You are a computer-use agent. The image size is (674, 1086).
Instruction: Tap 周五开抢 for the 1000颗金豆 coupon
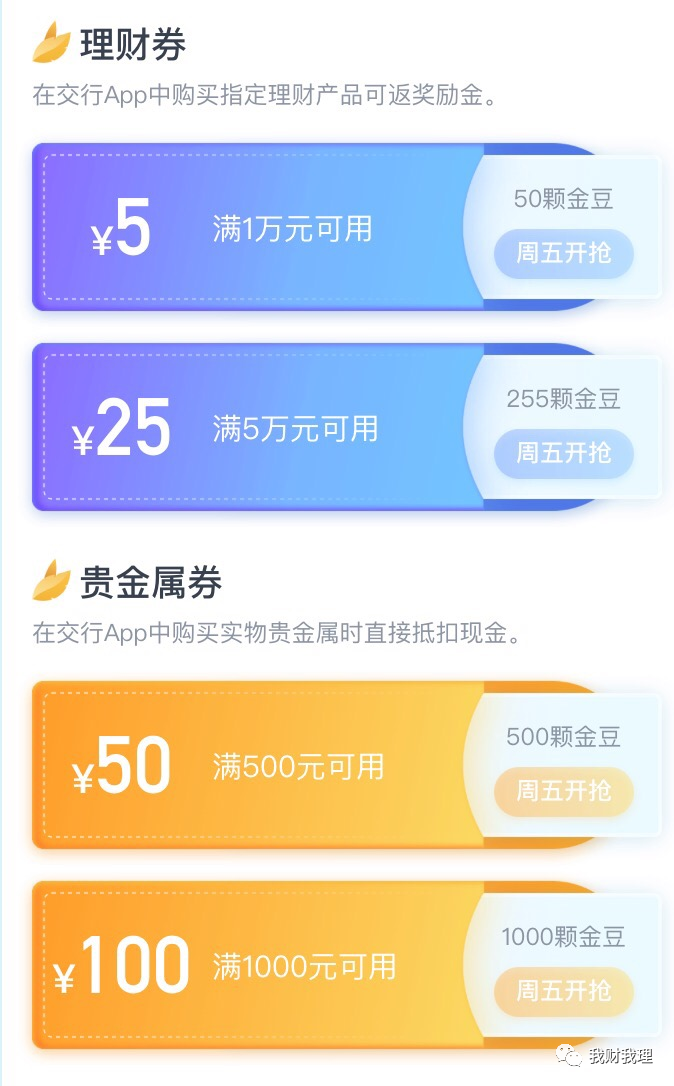[x=563, y=991]
